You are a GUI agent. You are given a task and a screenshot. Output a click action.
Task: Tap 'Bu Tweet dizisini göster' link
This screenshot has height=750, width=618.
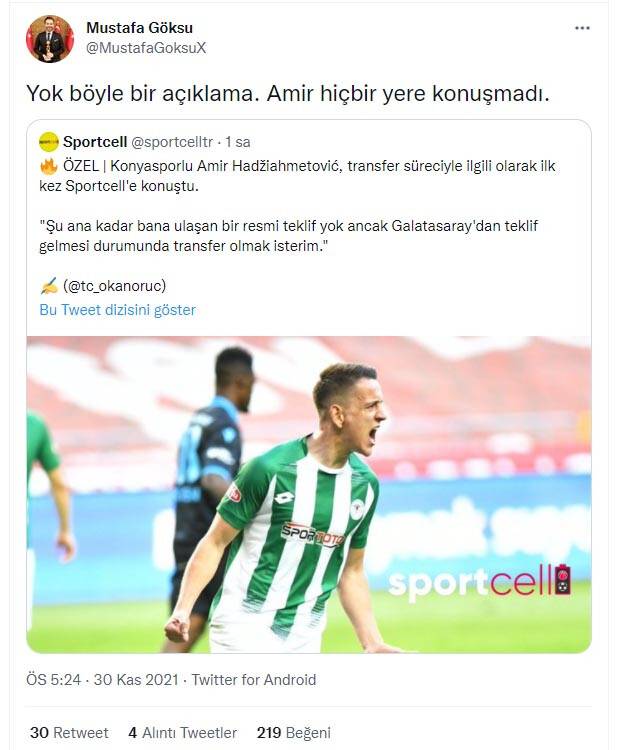tap(117, 310)
